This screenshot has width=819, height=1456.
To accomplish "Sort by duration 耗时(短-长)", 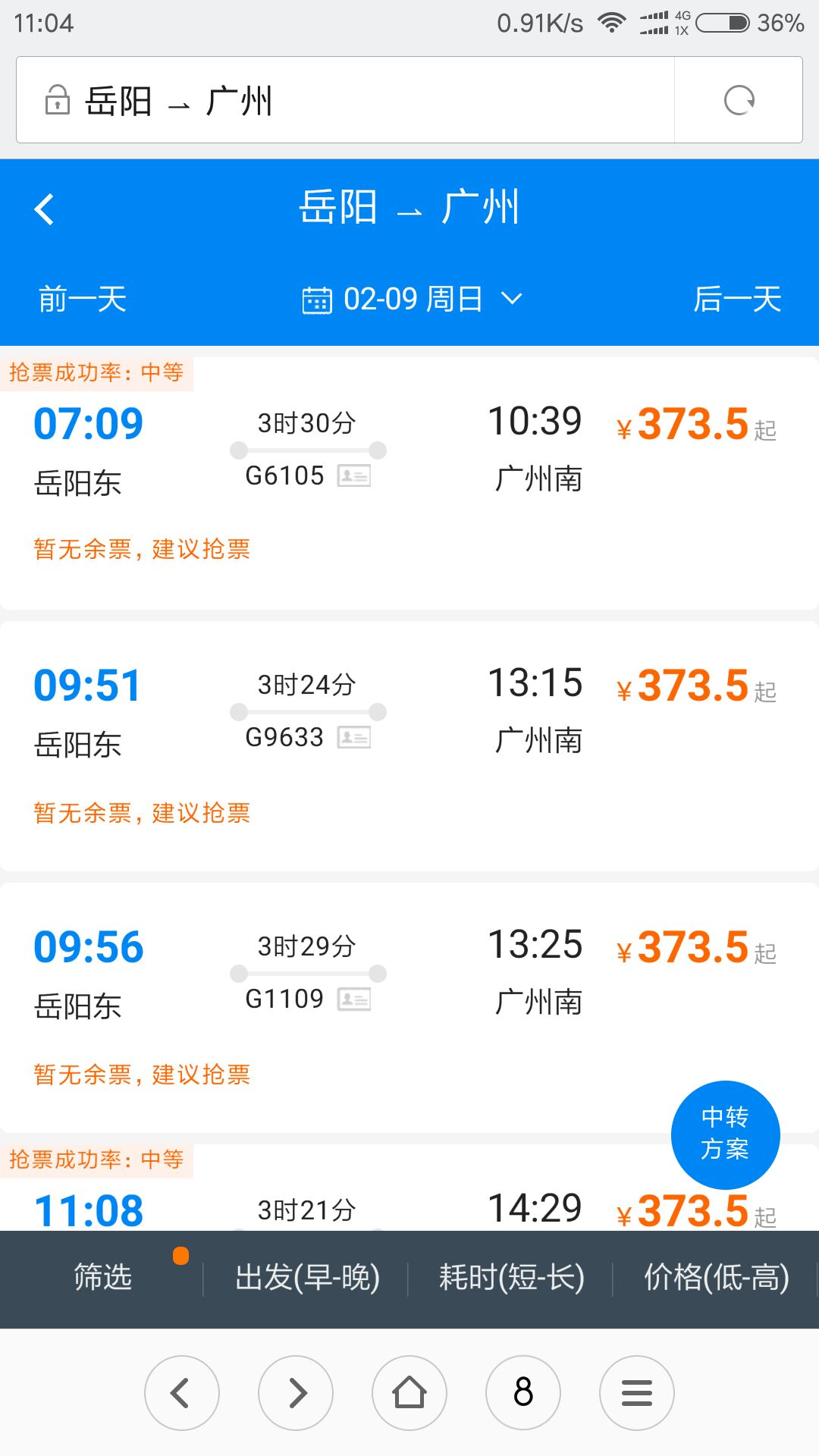I will coord(511,1277).
